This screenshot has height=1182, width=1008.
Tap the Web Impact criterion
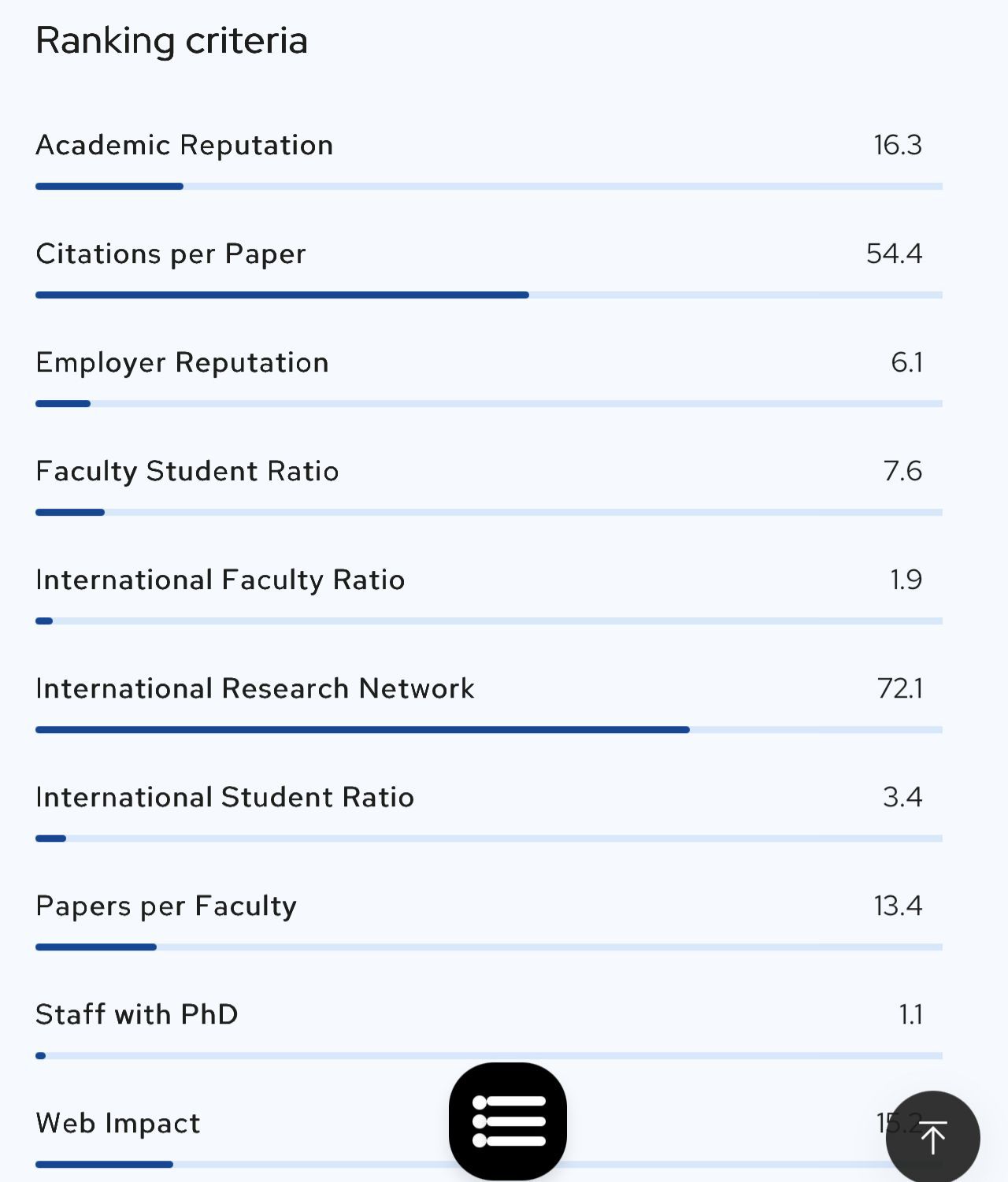click(x=117, y=1122)
